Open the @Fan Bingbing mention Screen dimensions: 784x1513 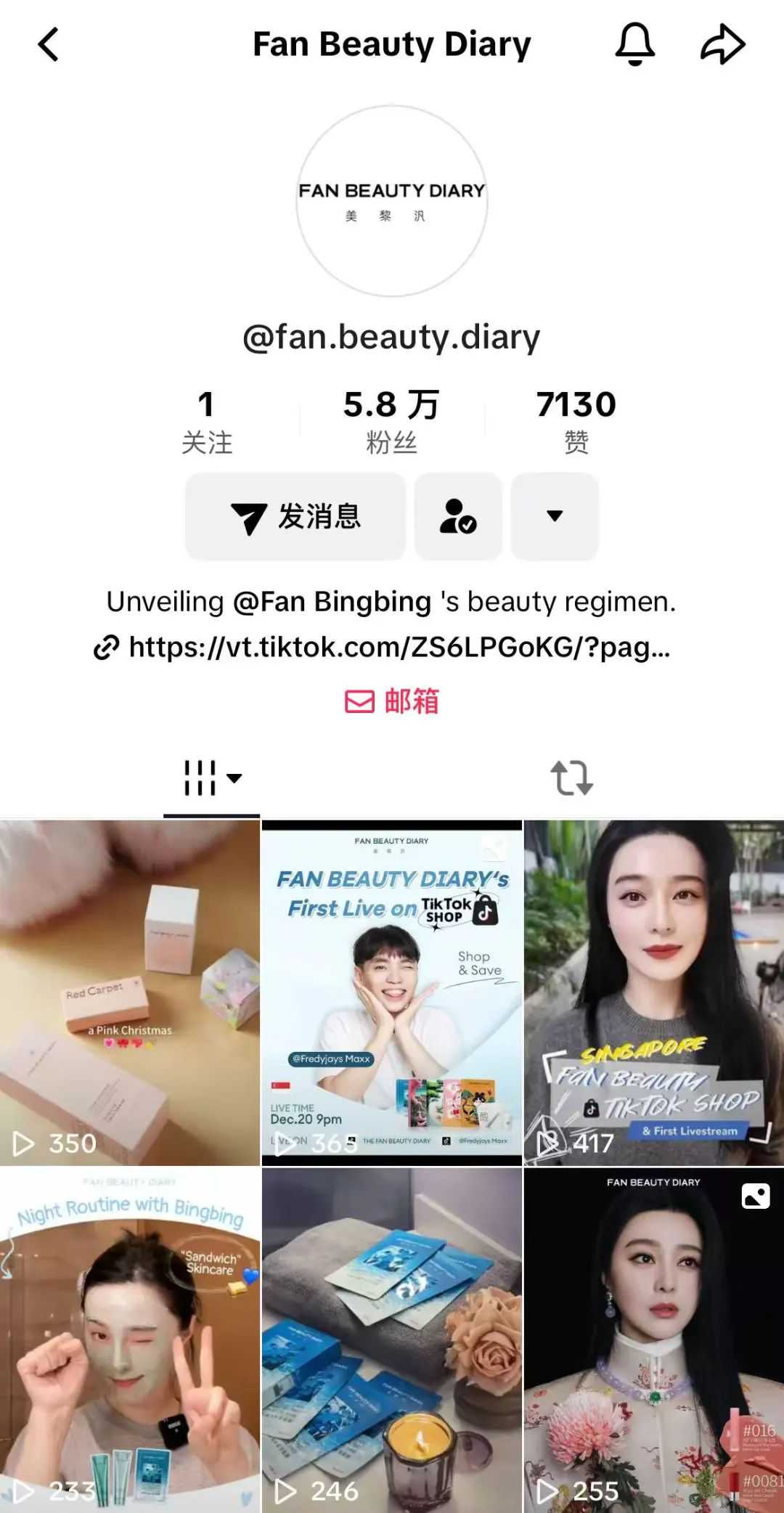click(332, 602)
